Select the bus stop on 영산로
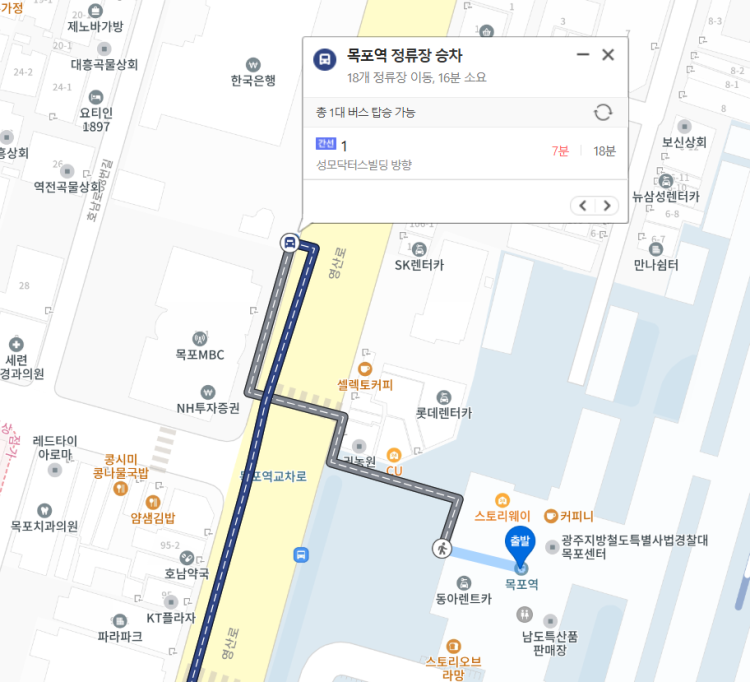The height and width of the screenshot is (682, 750). (x=301, y=555)
